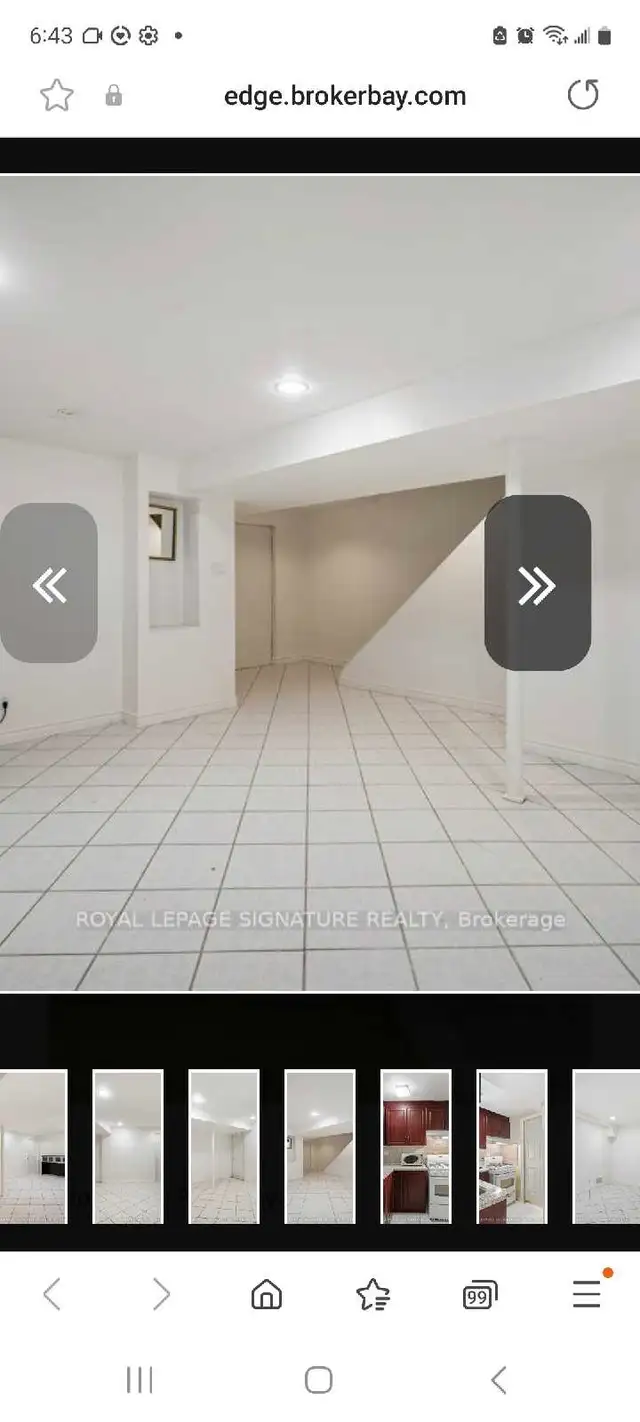Go forward in browser history

click(160, 1295)
